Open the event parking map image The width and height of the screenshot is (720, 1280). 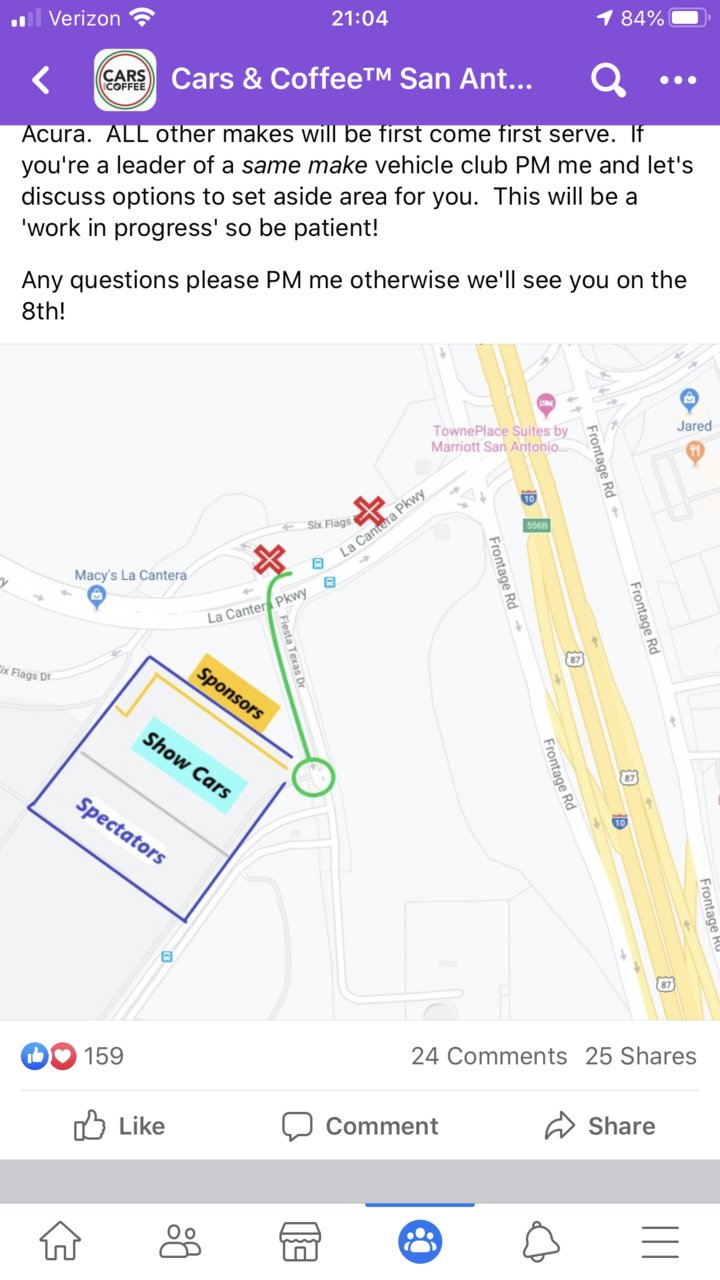(360, 682)
